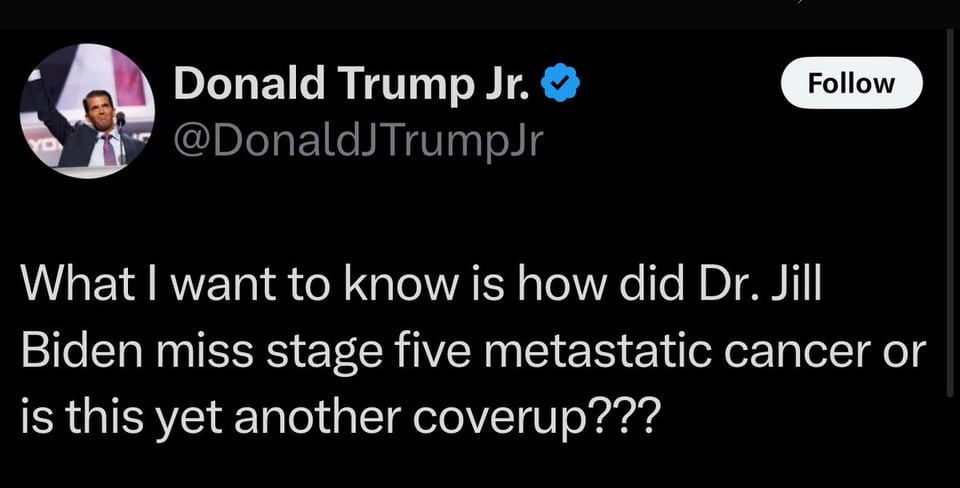Open Donald Trump Jr.'s profile picture
Viewport: 960px width, 488px height.
pyautogui.click(x=86, y=111)
